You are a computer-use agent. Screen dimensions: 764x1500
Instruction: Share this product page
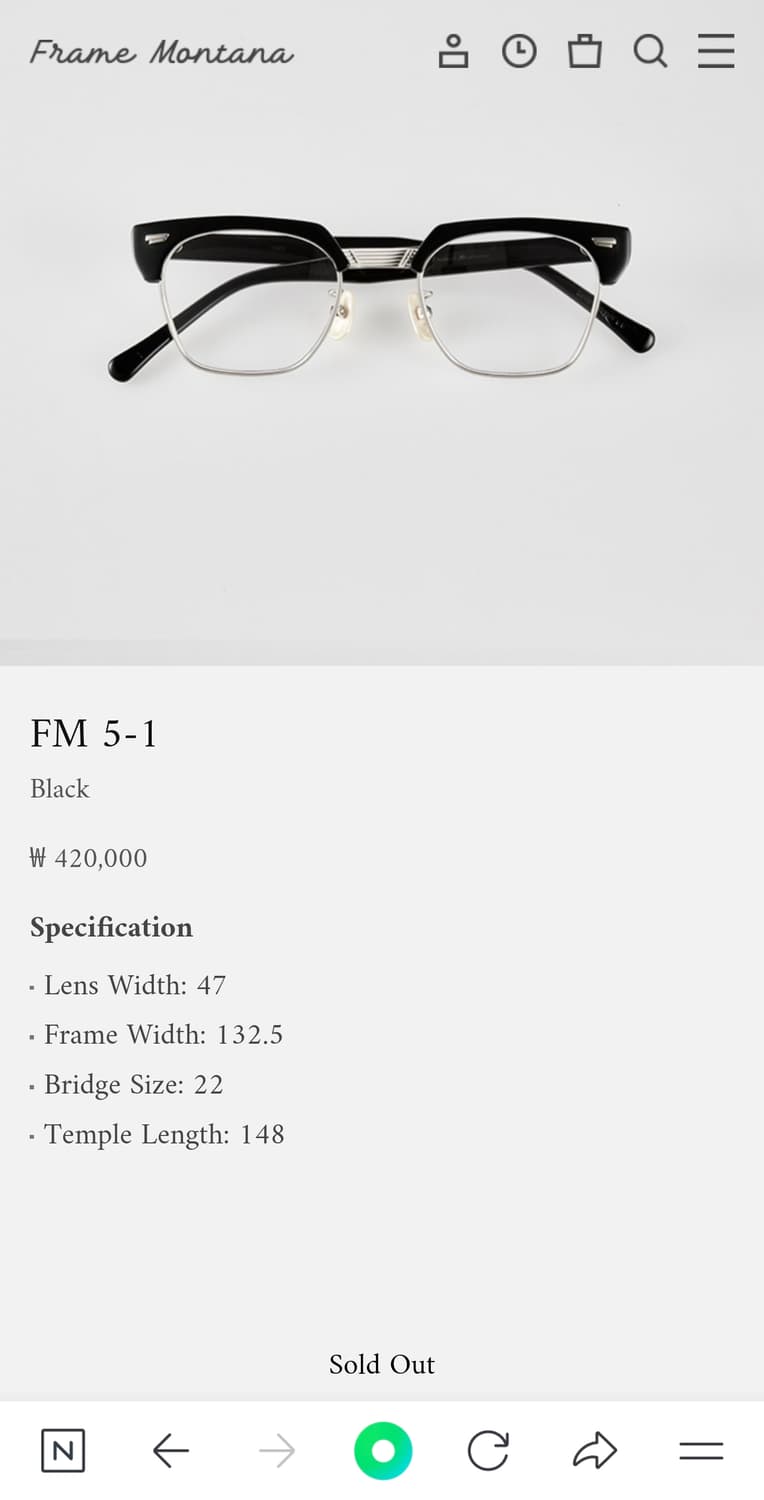click(x=594, y=1448)
